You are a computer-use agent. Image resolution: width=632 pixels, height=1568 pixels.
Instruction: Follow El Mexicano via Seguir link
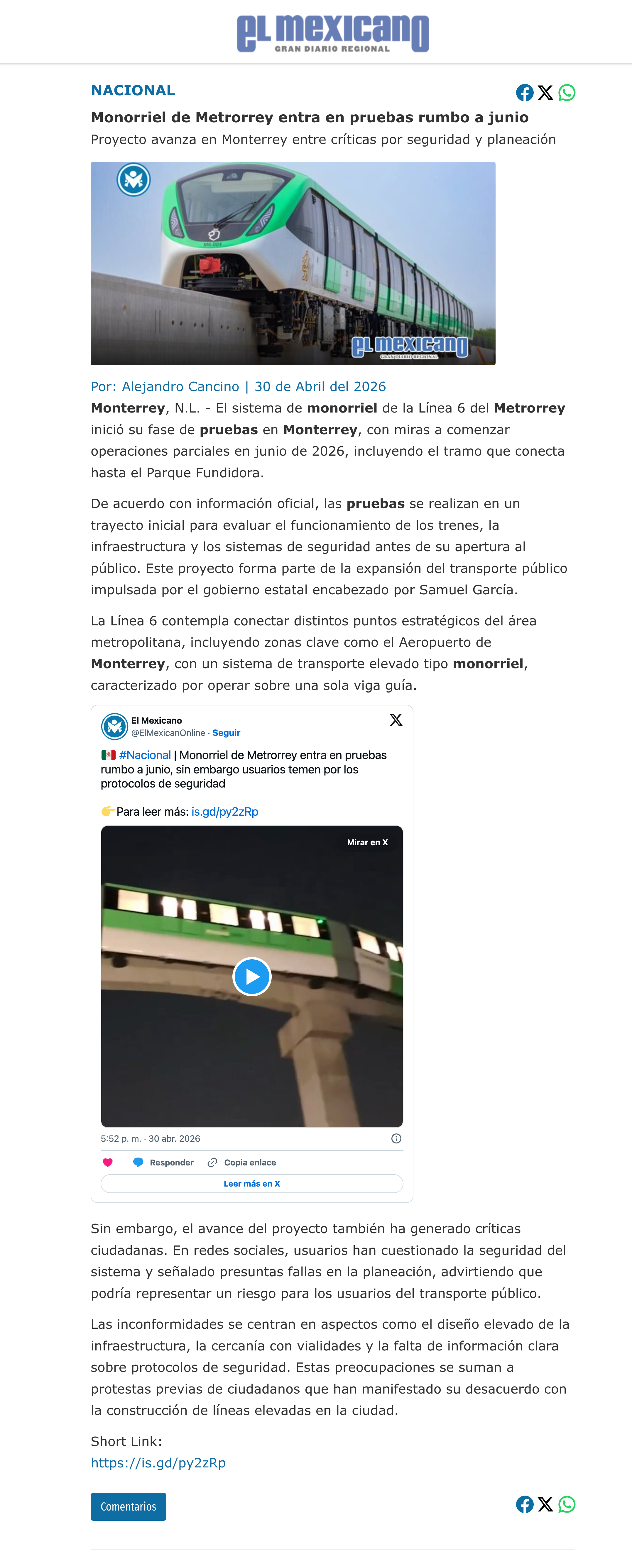pyautogui.click(x=226, y=733)
